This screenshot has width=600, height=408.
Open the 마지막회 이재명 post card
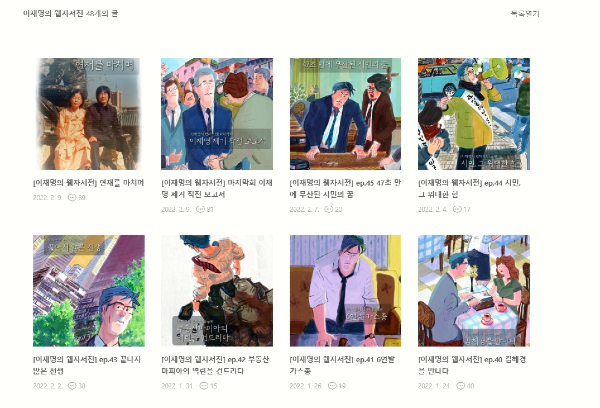point(217,114)
